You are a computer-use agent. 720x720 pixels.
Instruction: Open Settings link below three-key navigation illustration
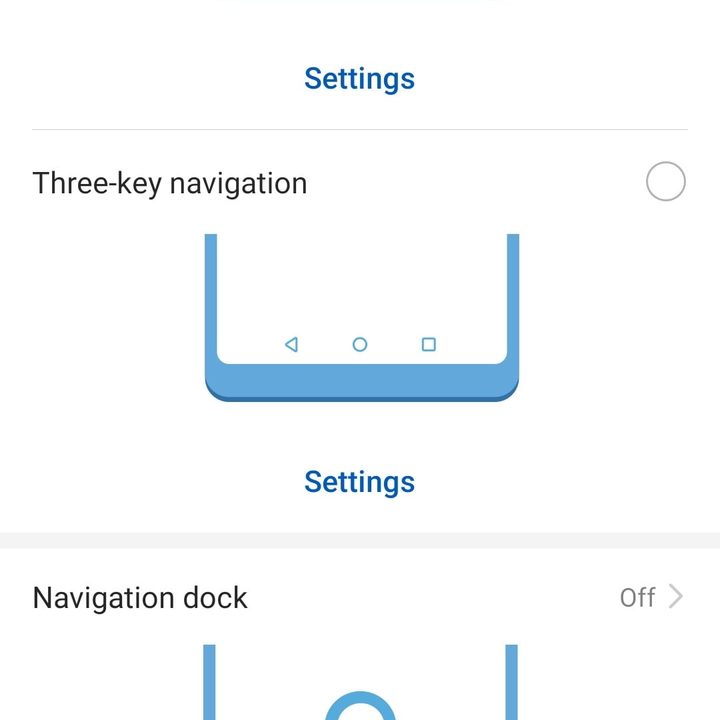coord(359,482)
